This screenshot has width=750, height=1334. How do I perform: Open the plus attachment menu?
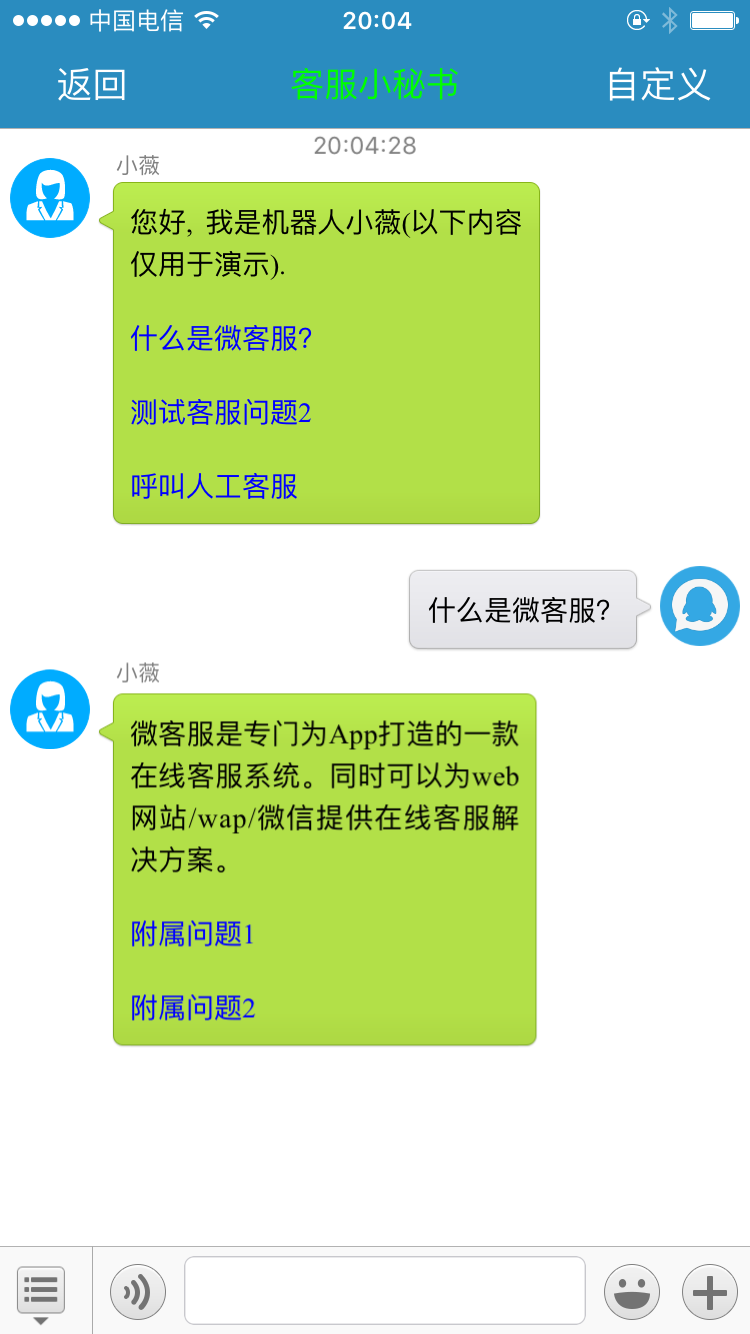[x=709, y=1291]
